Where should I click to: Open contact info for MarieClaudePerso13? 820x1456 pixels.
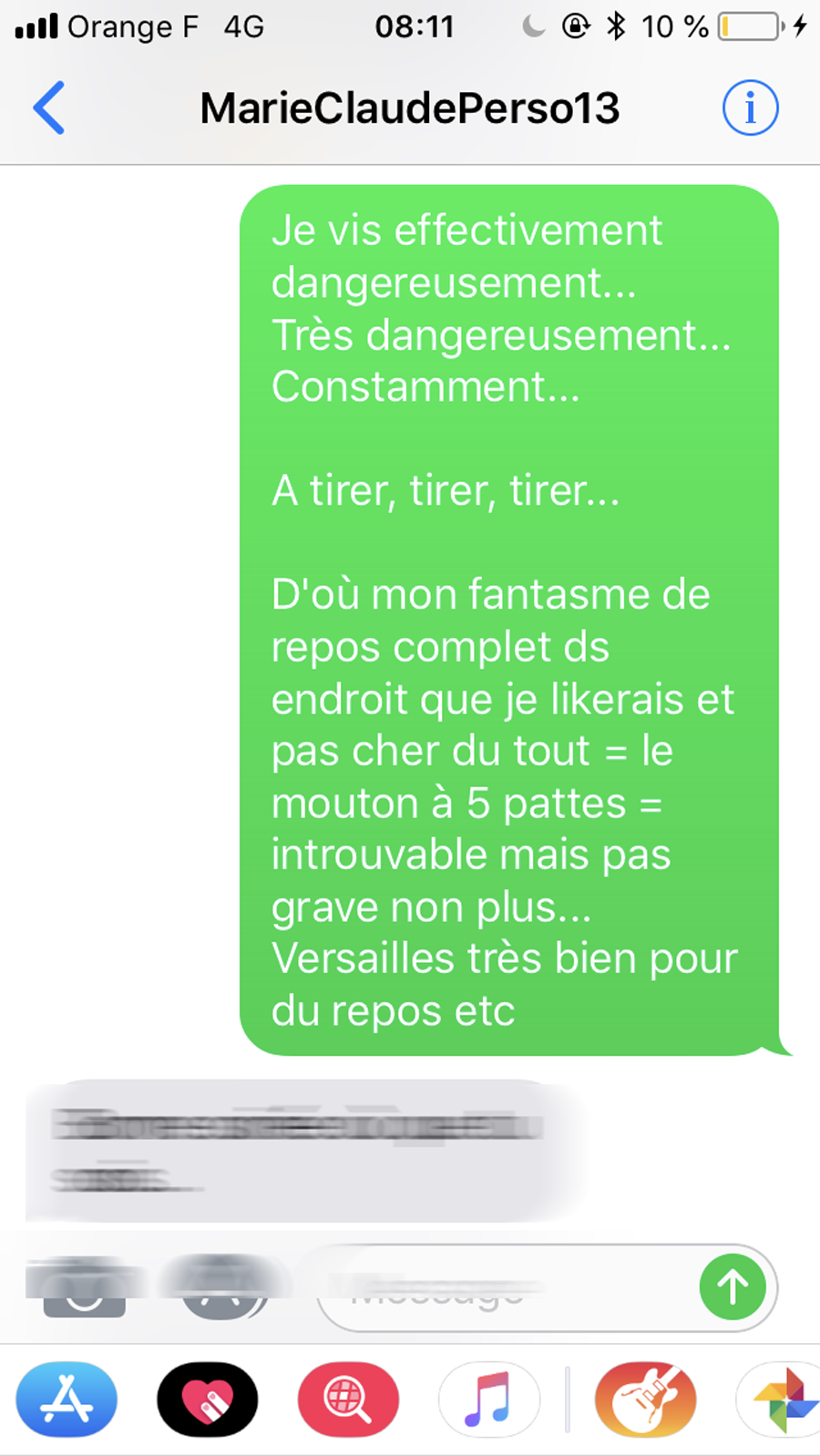750,108
